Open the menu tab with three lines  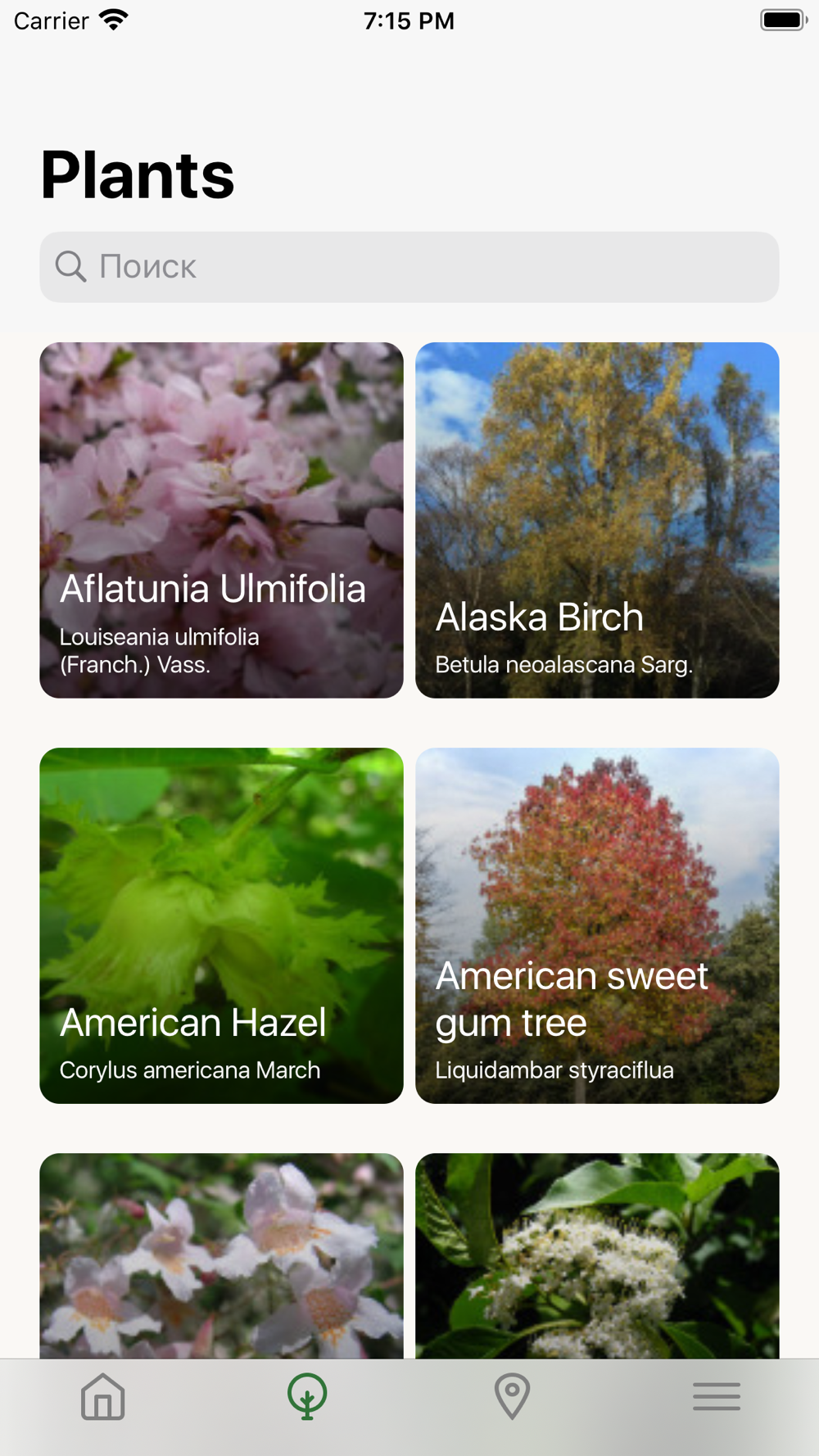tap(717, 1396)
